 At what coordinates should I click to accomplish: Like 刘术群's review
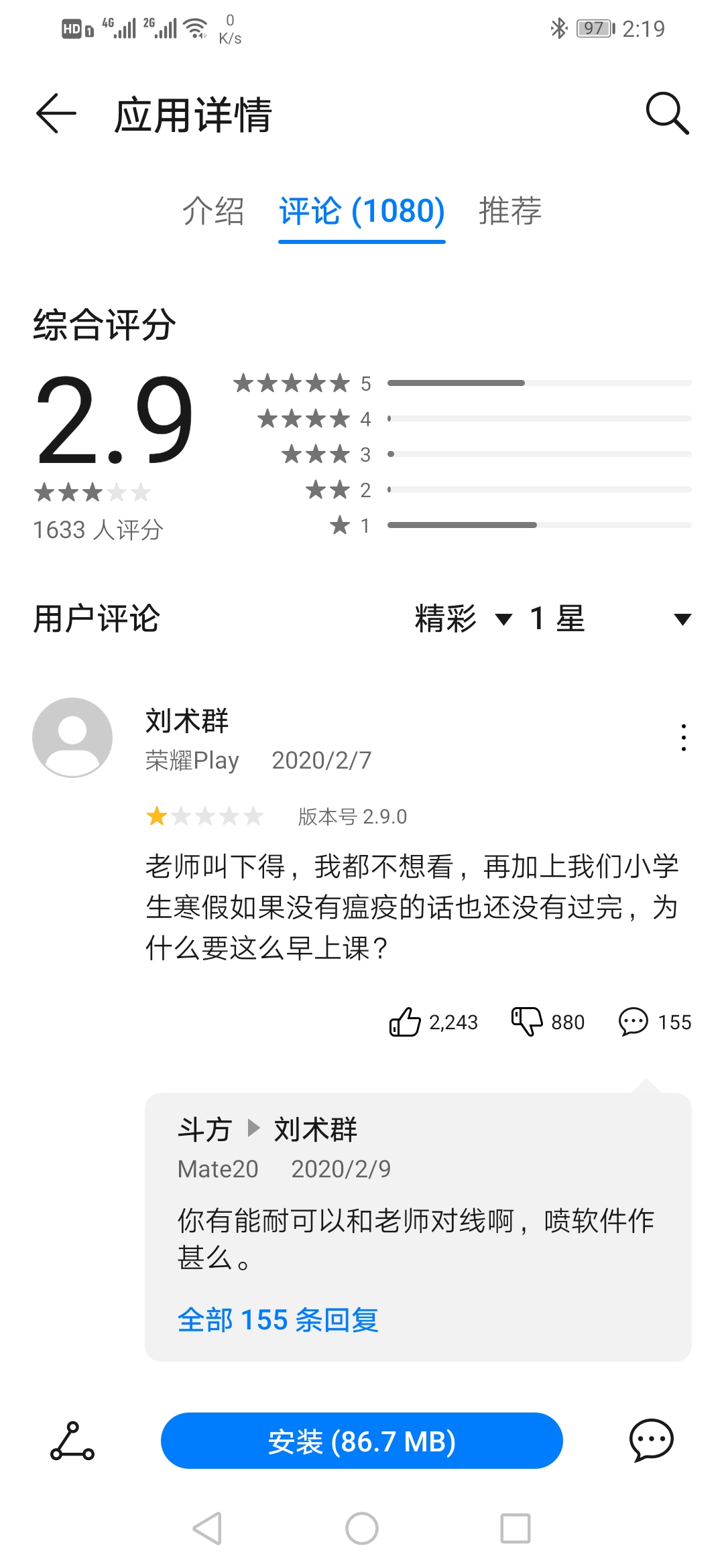click(406, 1022)
